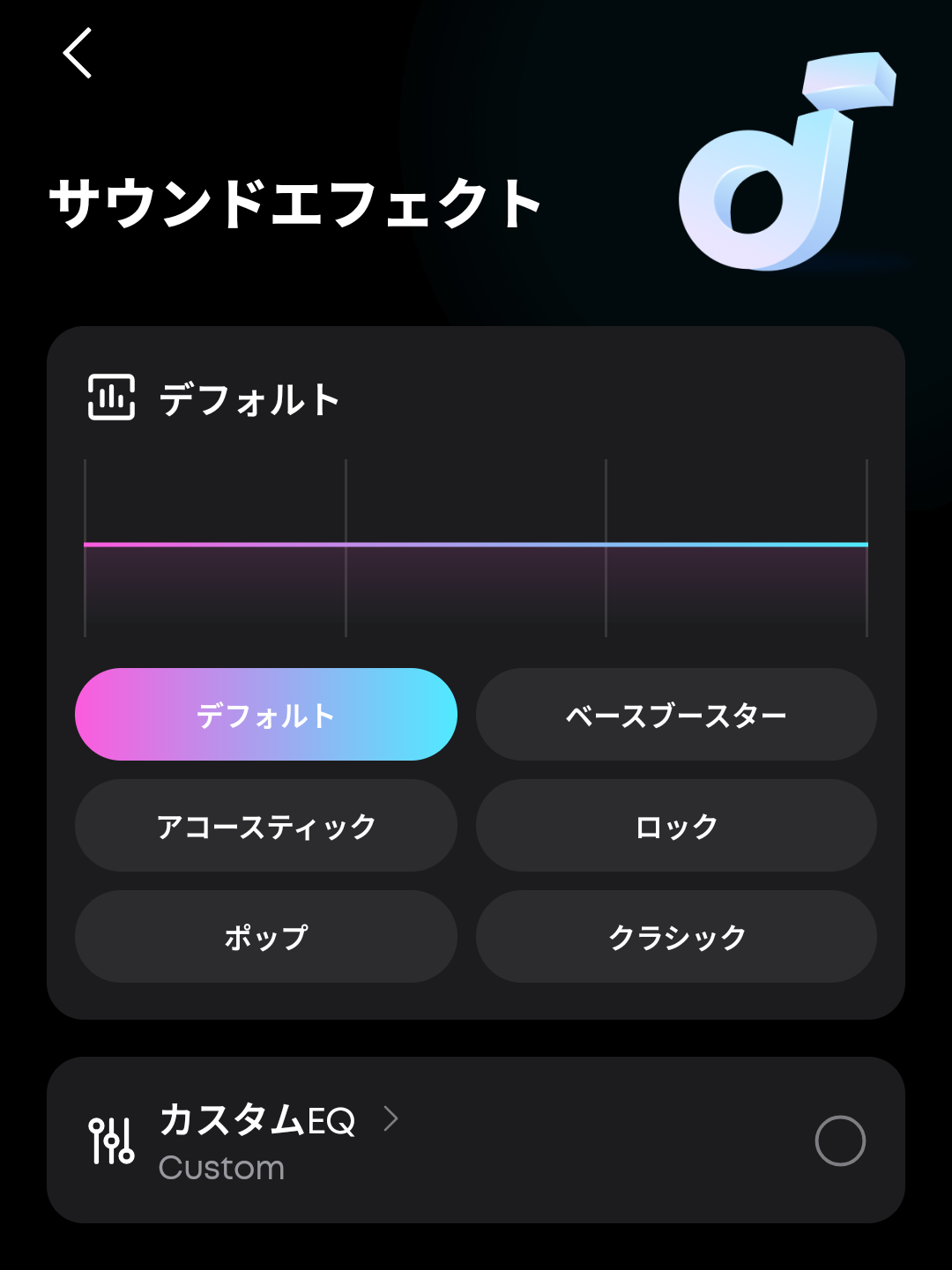Image resolution: width=952 pixels, height=1270 pixels.
Task: Select the クラシック sound effect
Action: point(676,937)
